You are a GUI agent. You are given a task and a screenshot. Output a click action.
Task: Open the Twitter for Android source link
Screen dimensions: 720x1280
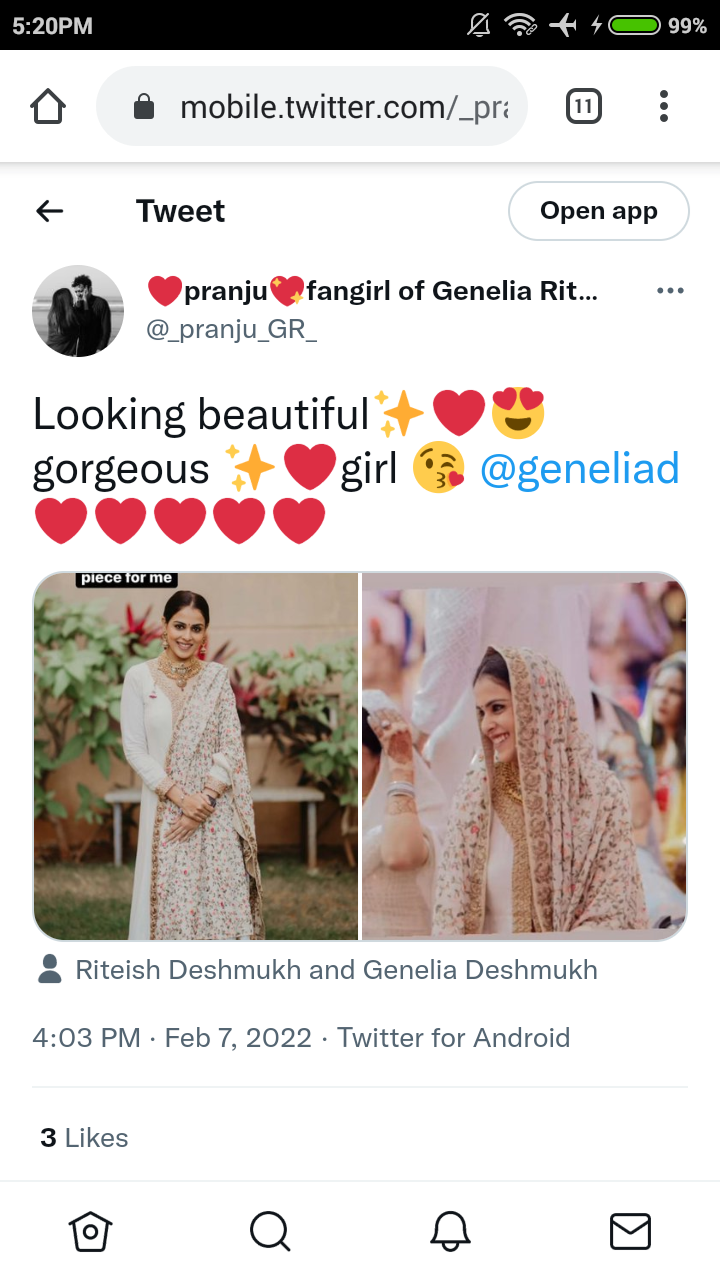pos(454,1038)
